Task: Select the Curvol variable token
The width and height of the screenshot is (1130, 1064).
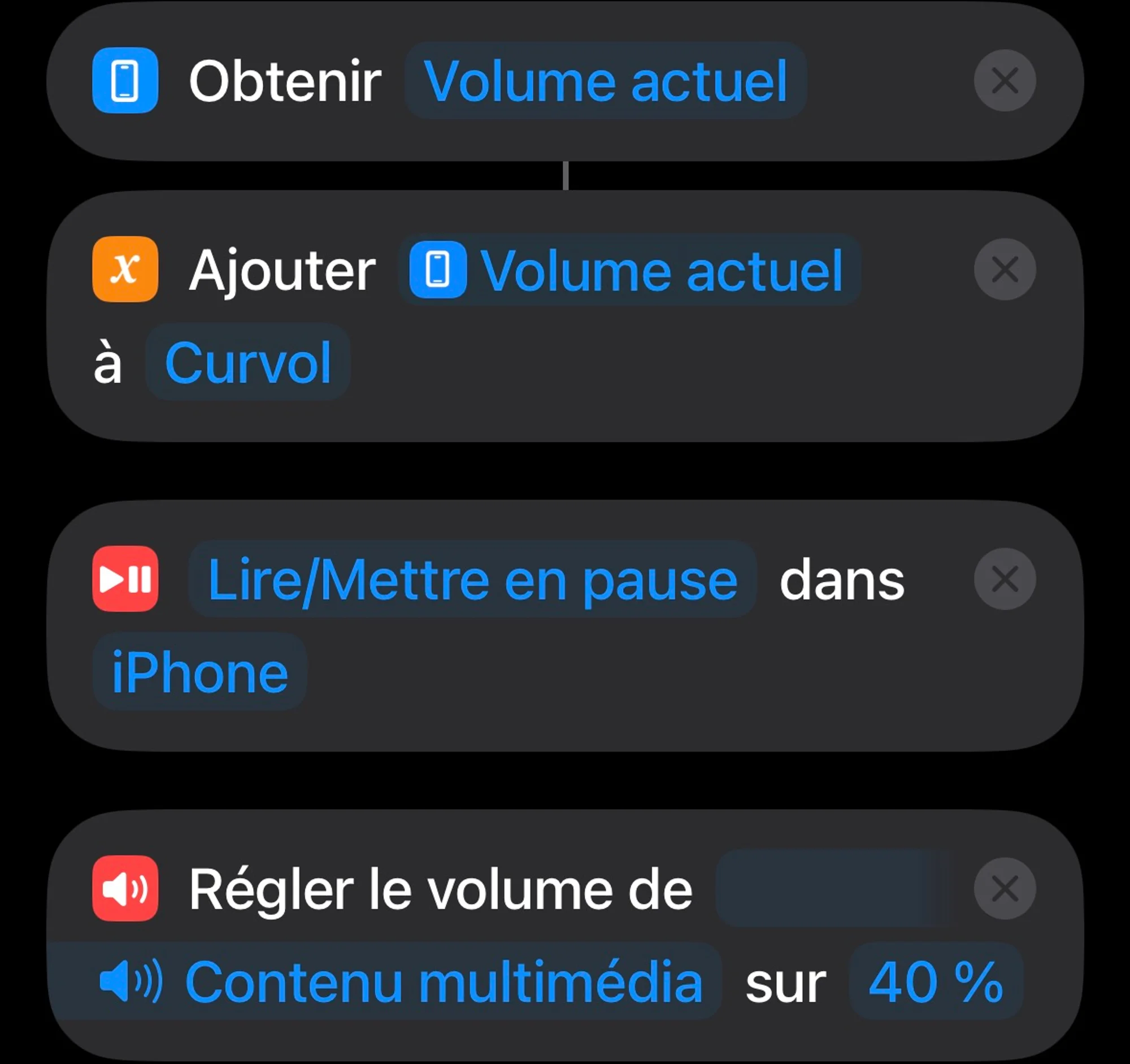Action: pos(248,362)
